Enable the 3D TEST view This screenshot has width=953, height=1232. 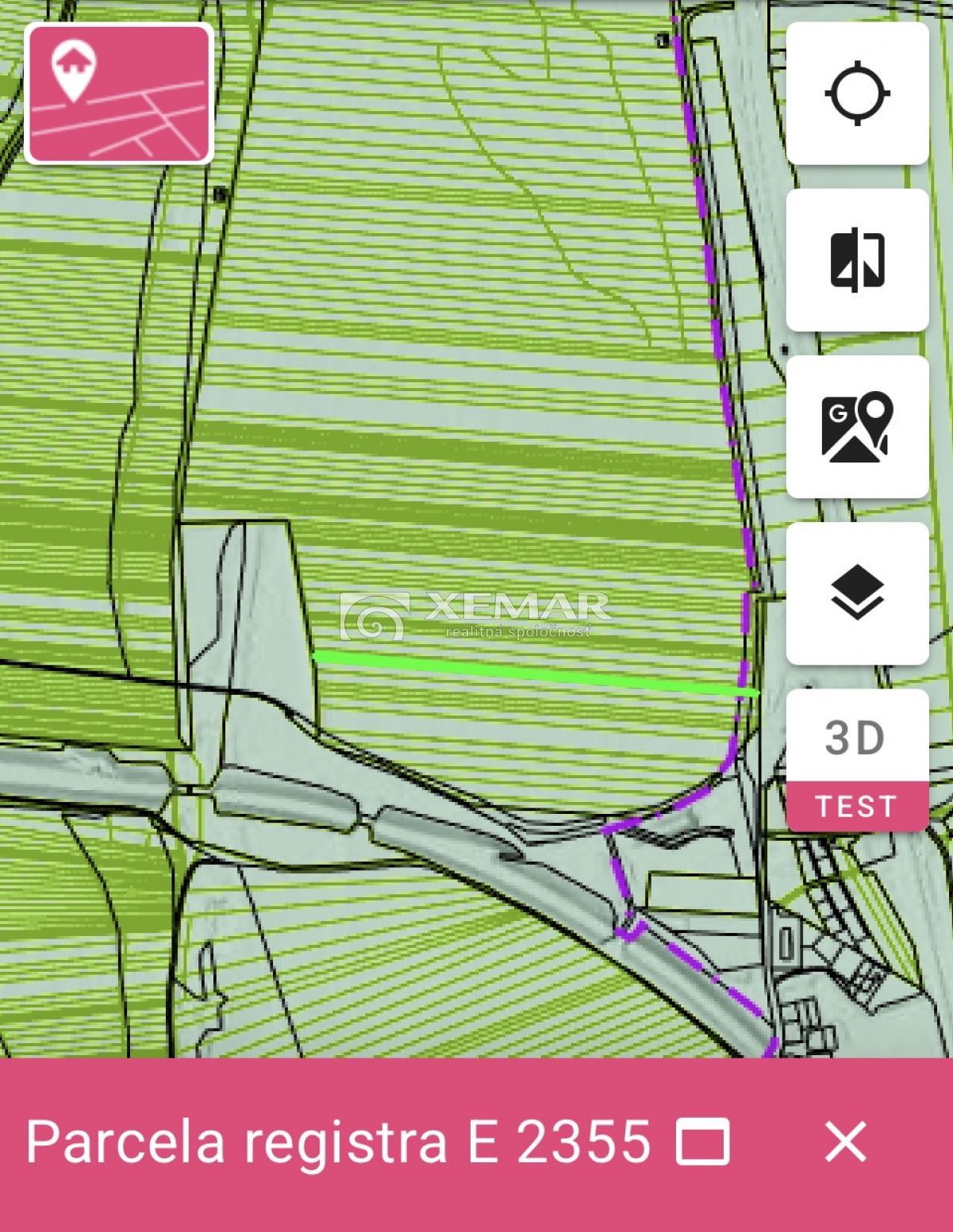857,760
